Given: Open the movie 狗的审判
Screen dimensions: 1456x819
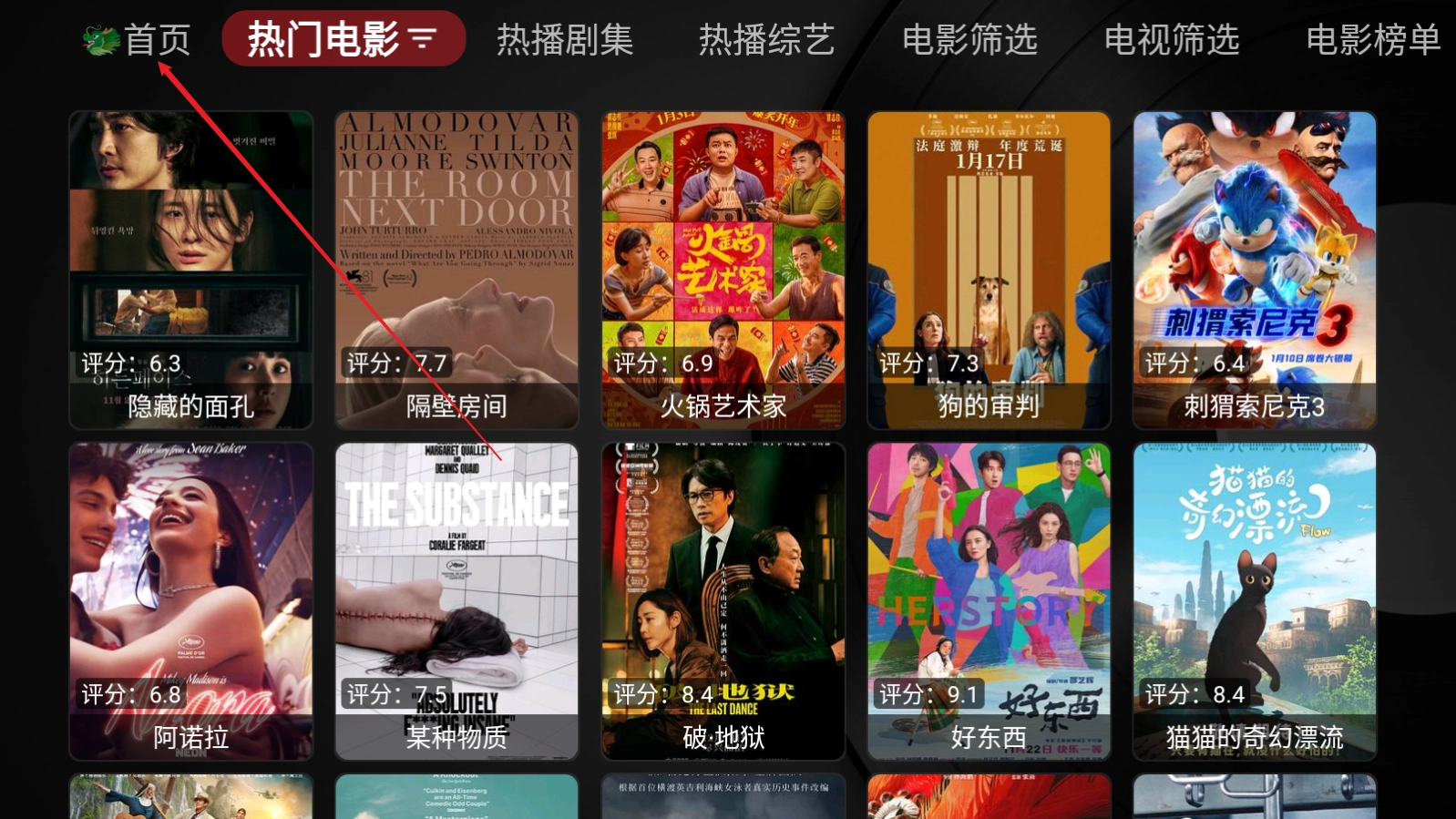Looking at the screenshot, I should tap(989, 271).
